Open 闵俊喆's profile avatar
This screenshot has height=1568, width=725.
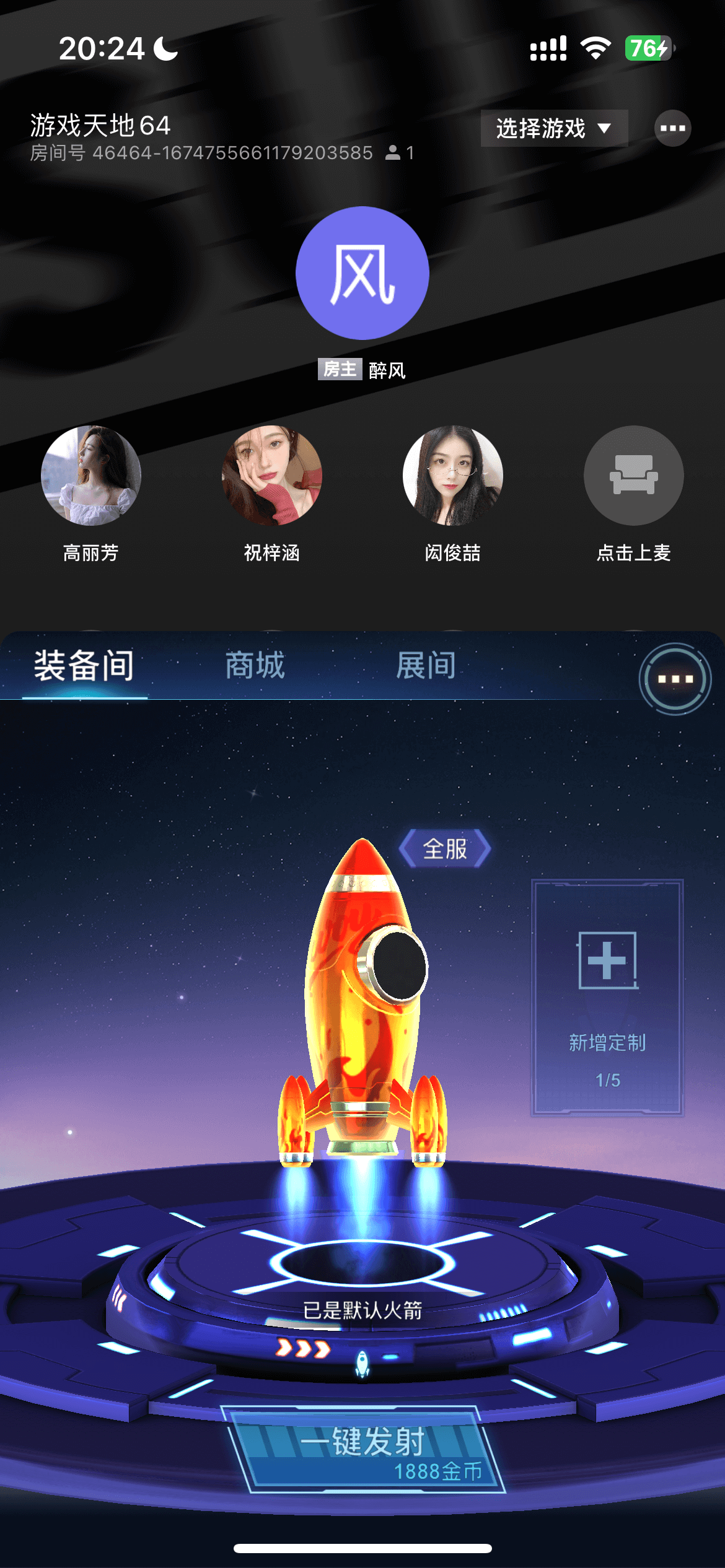453,476
